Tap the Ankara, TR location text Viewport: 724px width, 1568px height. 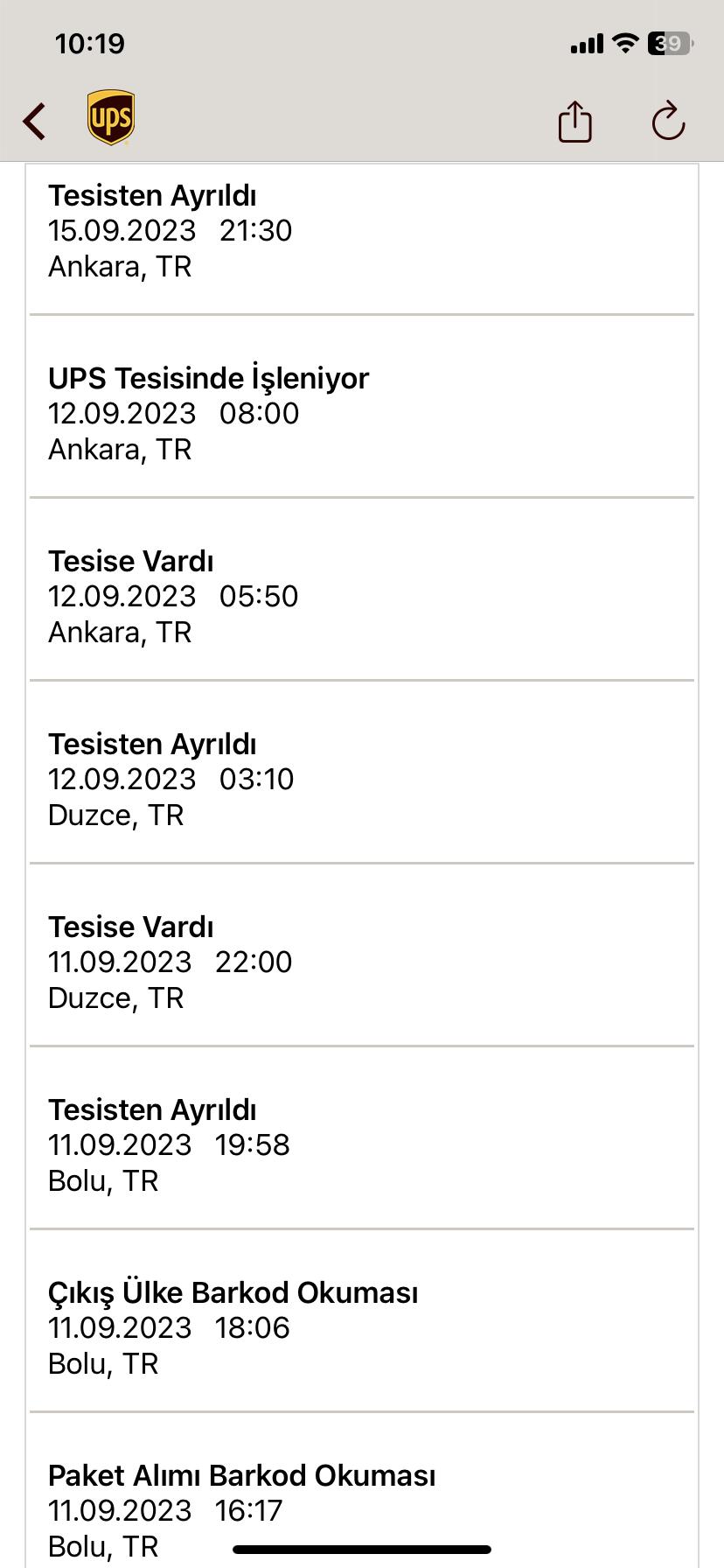[x=120, y=266]
